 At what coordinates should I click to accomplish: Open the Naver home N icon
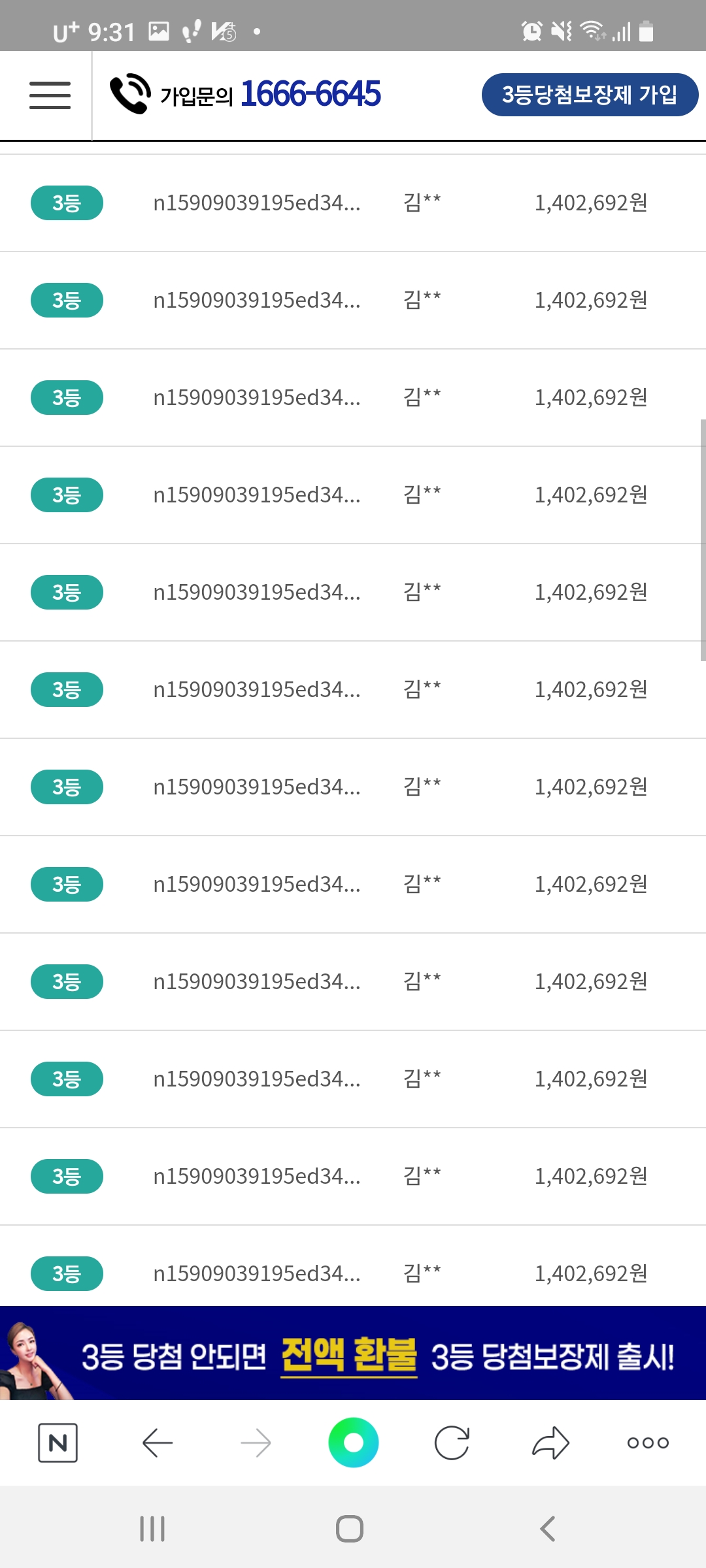[58, 1443]
